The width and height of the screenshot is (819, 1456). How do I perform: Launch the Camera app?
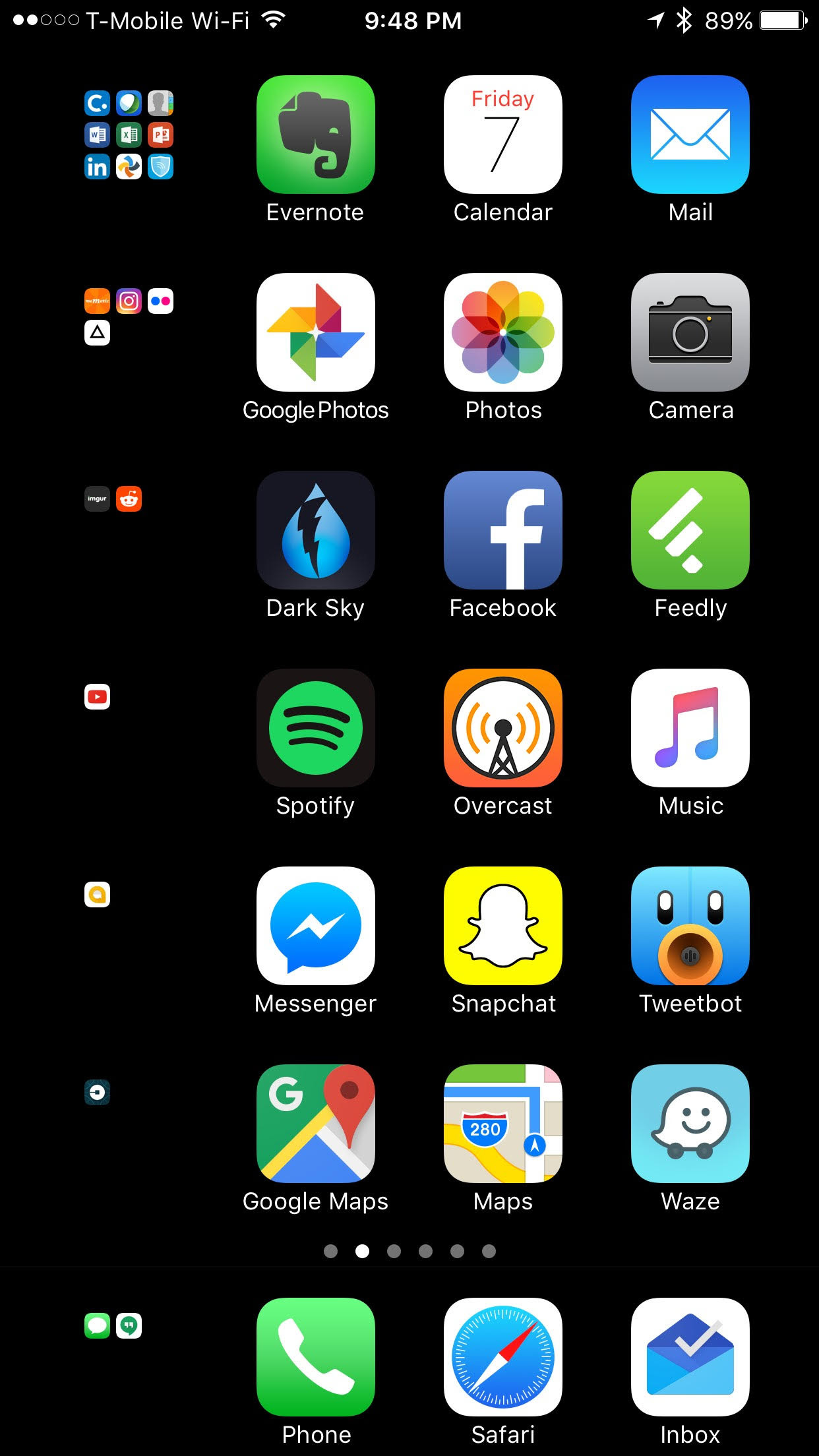pyautogui.click(x=690, y=332)
